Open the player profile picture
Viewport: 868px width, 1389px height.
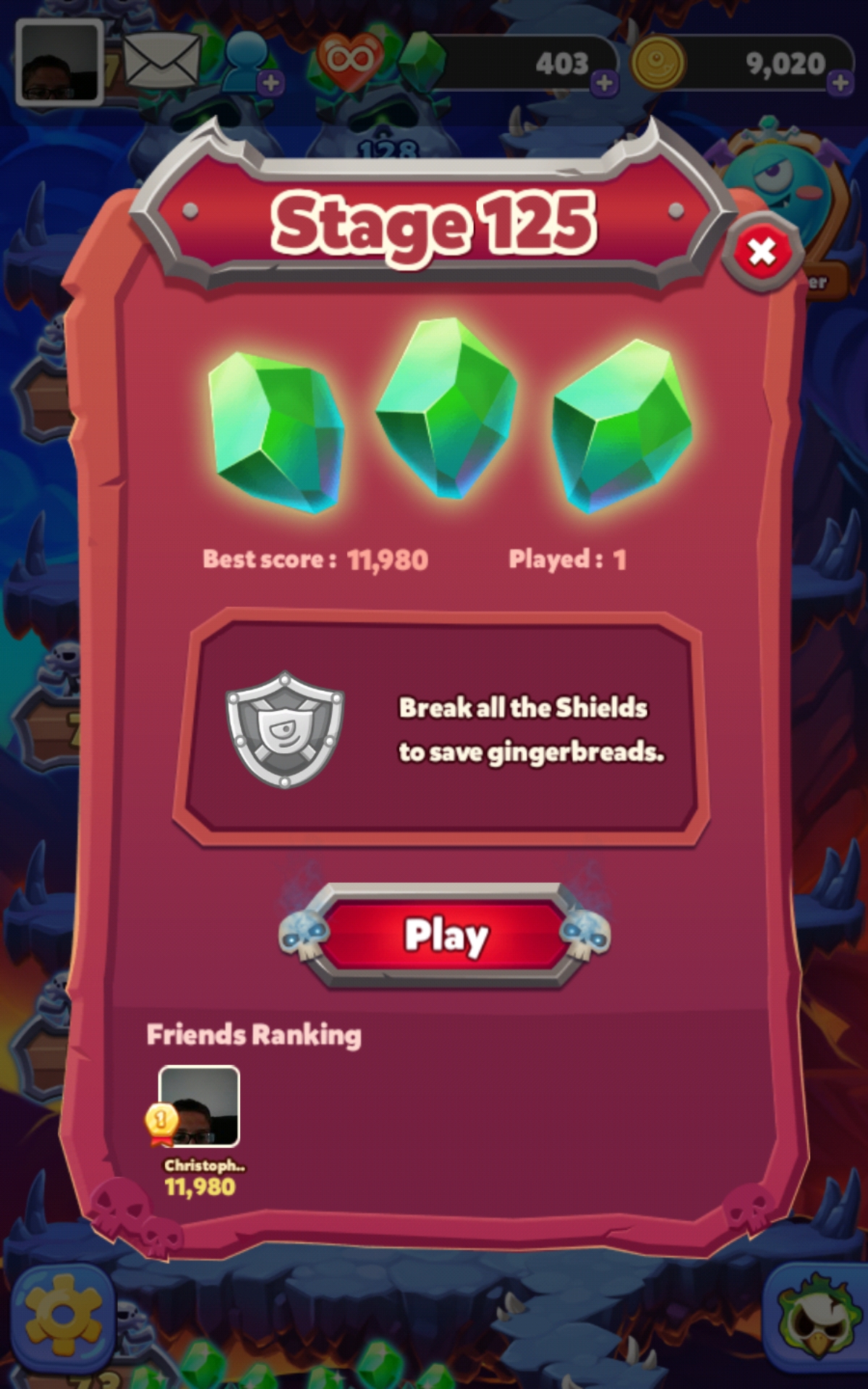point(59,64)
